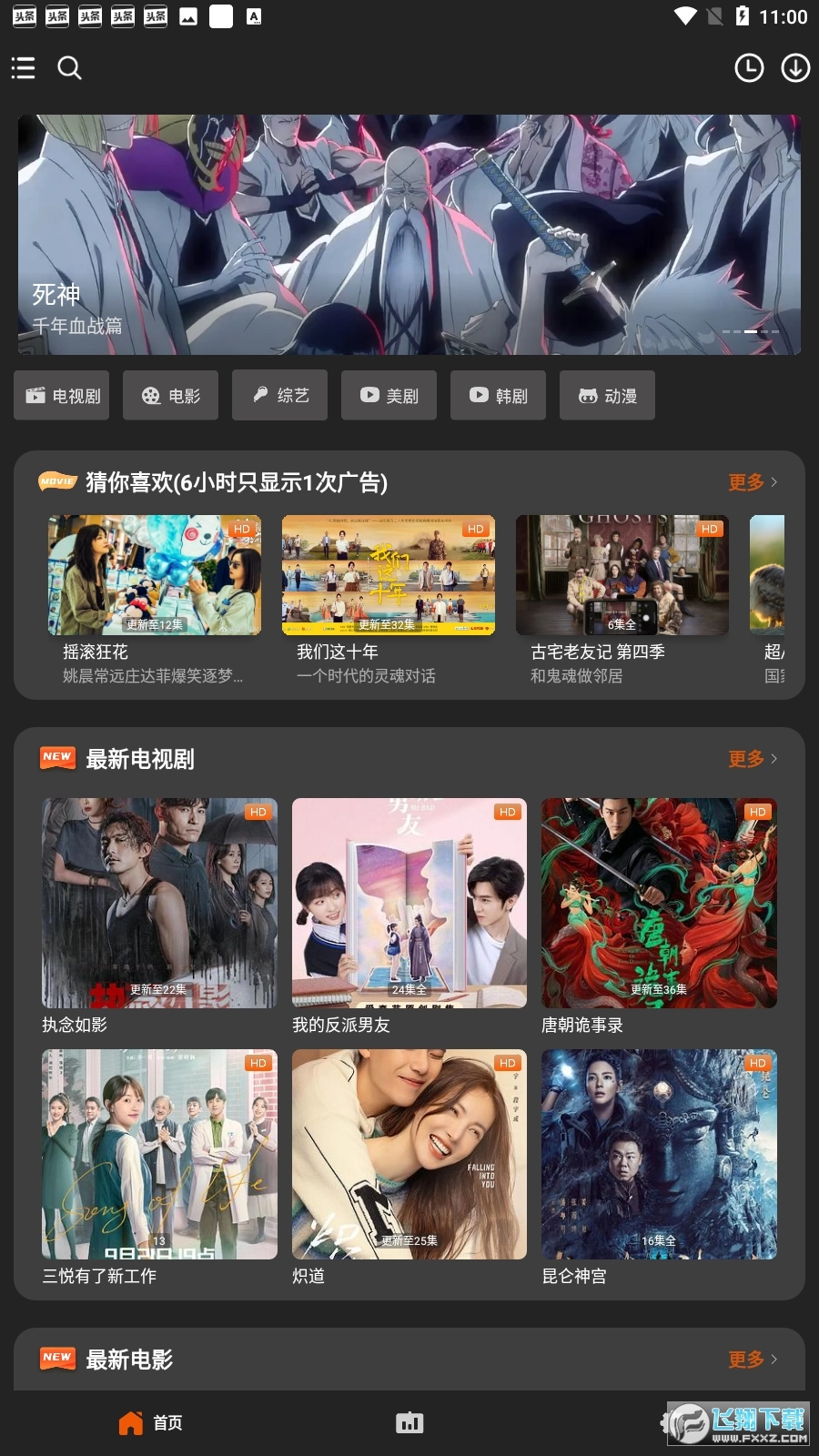Open downloads via the arrow icon
Image resolution: width=819 pixels, height=1456 pixels.
tap(794, 68)
